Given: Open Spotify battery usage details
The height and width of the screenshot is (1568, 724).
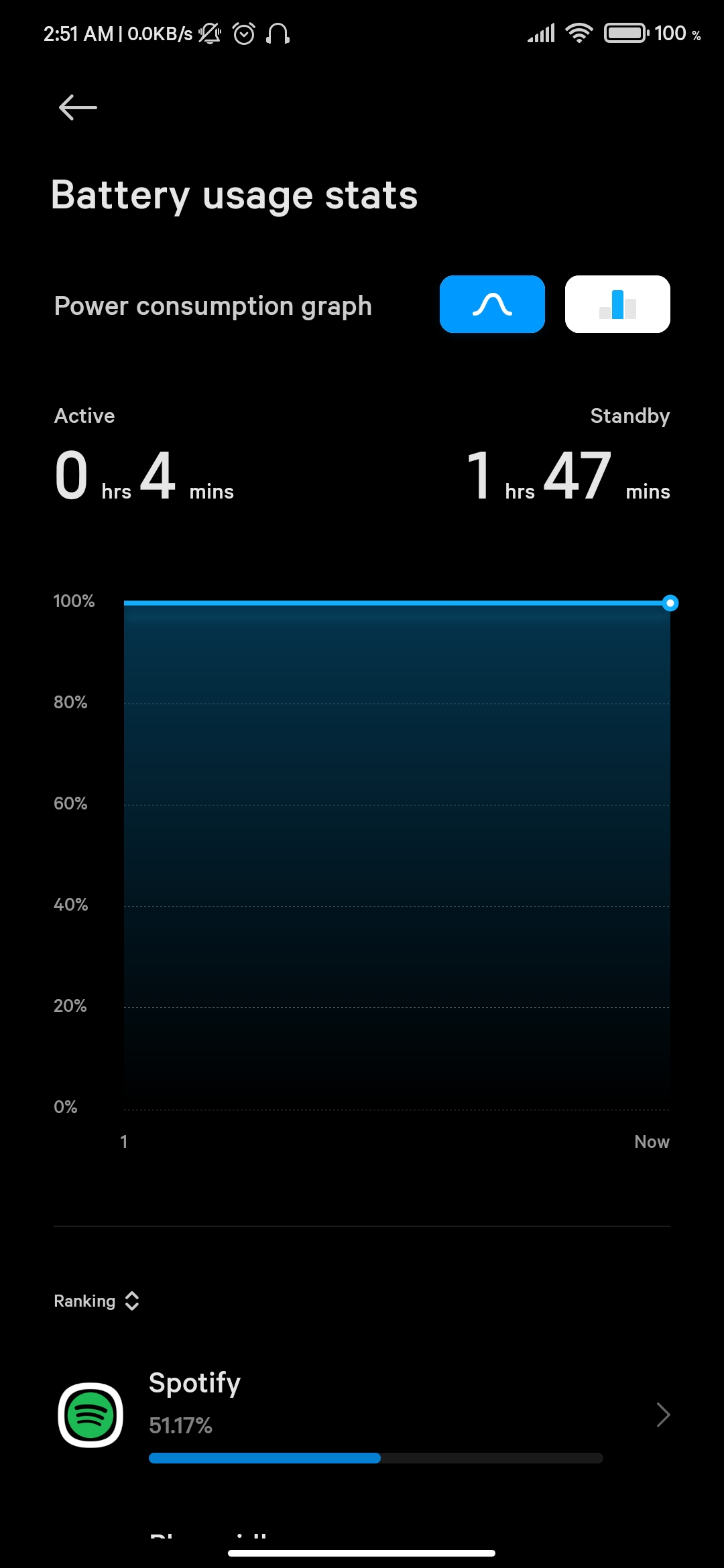Looking at the screenshot, I should click(362, 1415).
